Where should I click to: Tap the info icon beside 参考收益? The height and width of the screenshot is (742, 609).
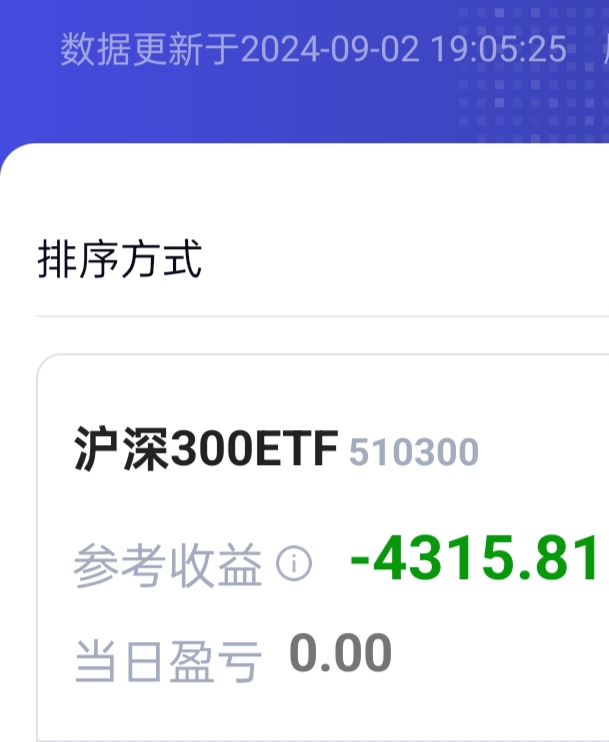tap(294, 564)
